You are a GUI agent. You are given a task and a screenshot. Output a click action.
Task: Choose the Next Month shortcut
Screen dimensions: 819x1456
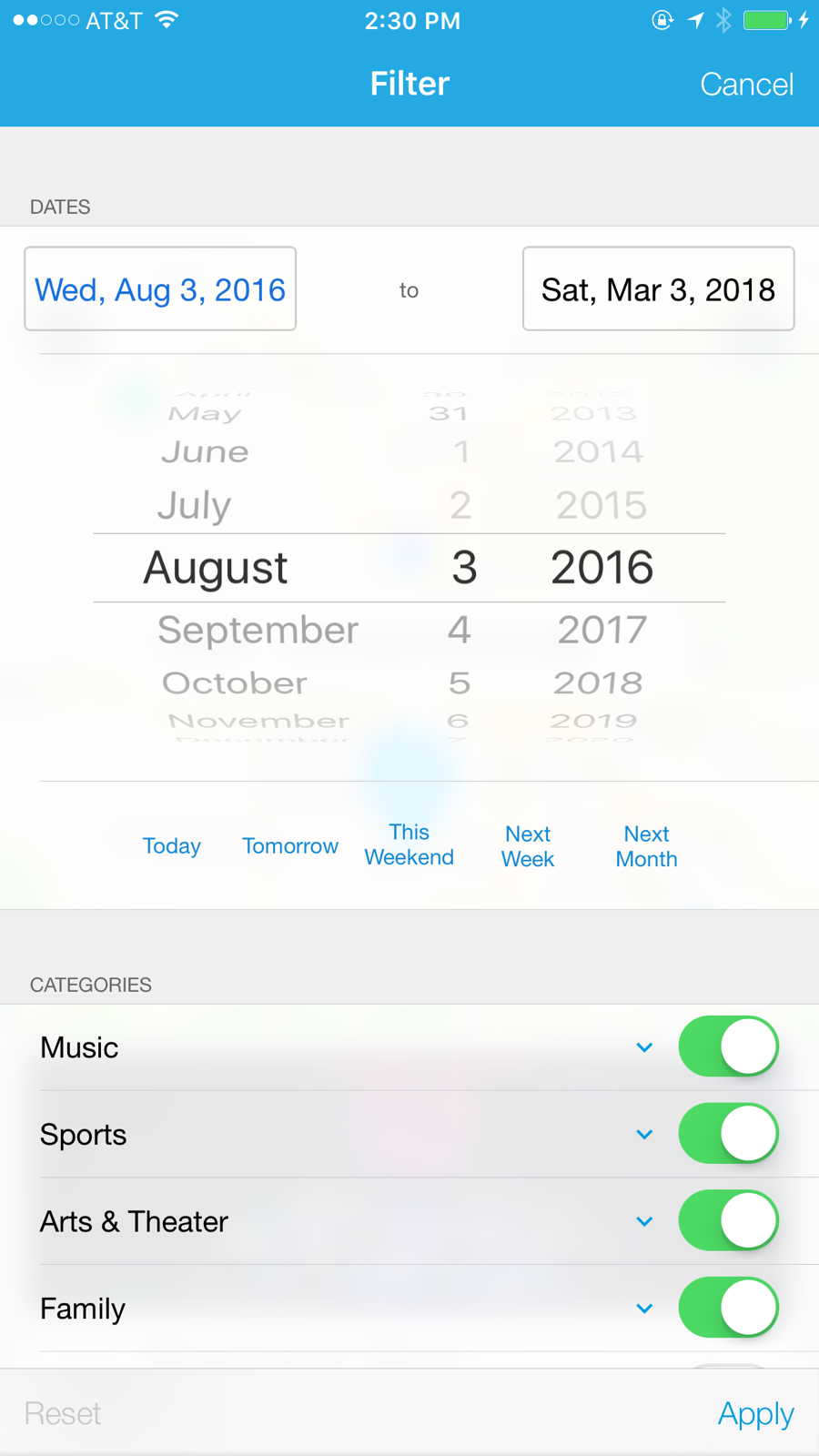pyautogui.click(x=647, y=846)
